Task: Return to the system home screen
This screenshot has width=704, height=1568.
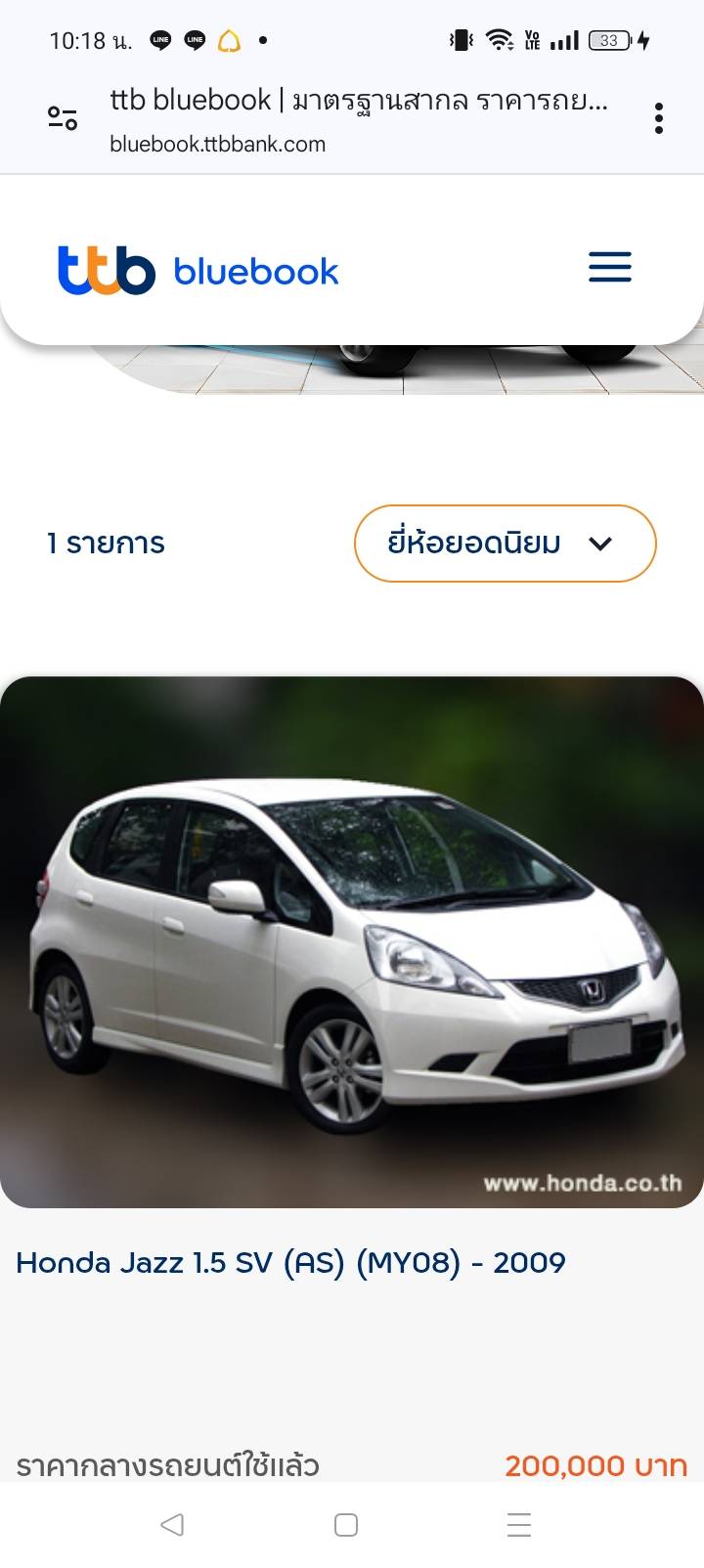Action: tap(346, 1525)
